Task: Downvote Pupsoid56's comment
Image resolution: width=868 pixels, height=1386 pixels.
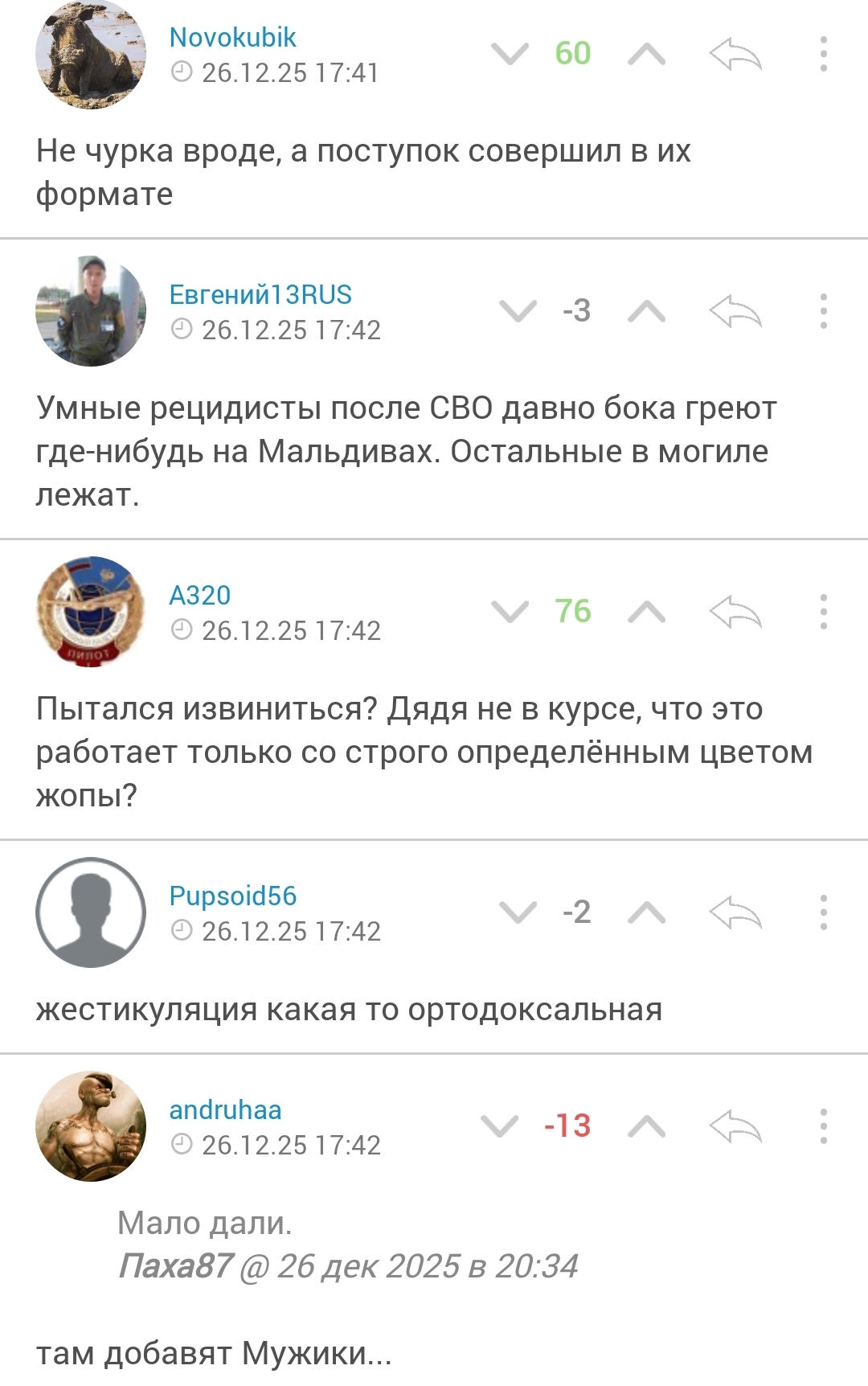Action: pyautogui.click(x=517, y=912)
